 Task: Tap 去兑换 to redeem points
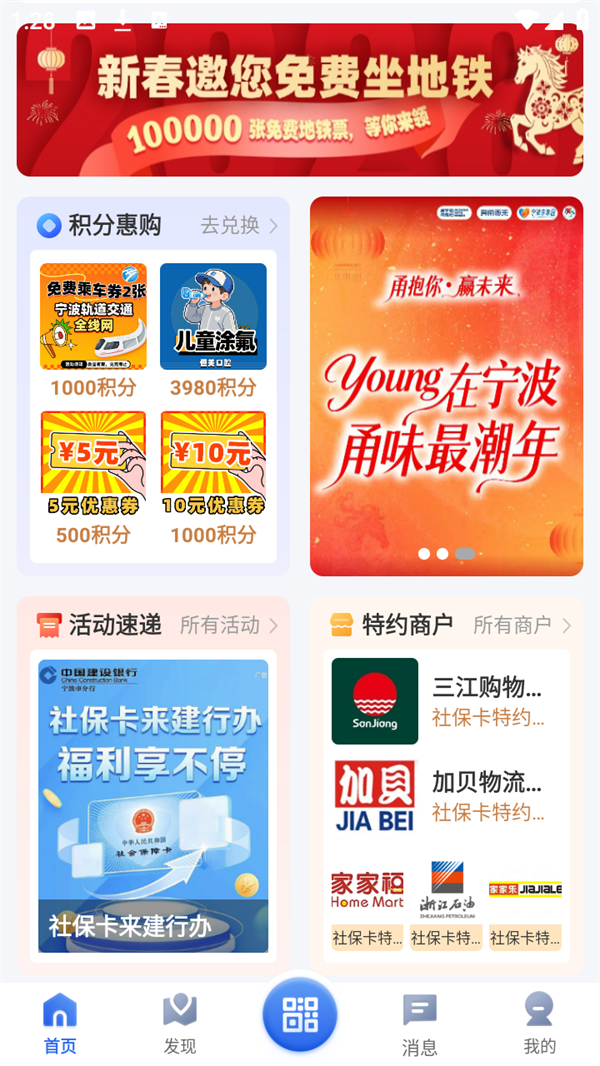point(239,226)
